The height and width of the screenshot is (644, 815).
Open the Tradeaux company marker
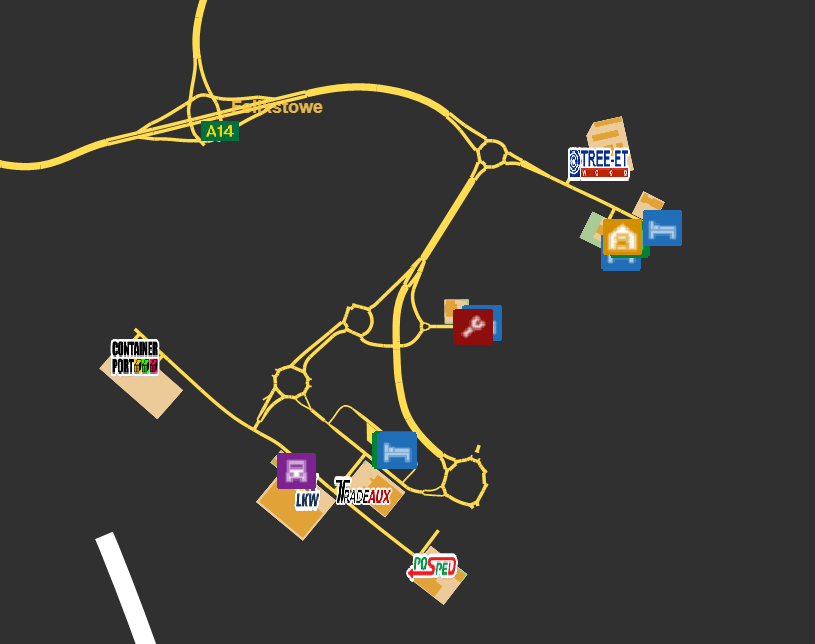pyautogui.click(x=362, y=492)
